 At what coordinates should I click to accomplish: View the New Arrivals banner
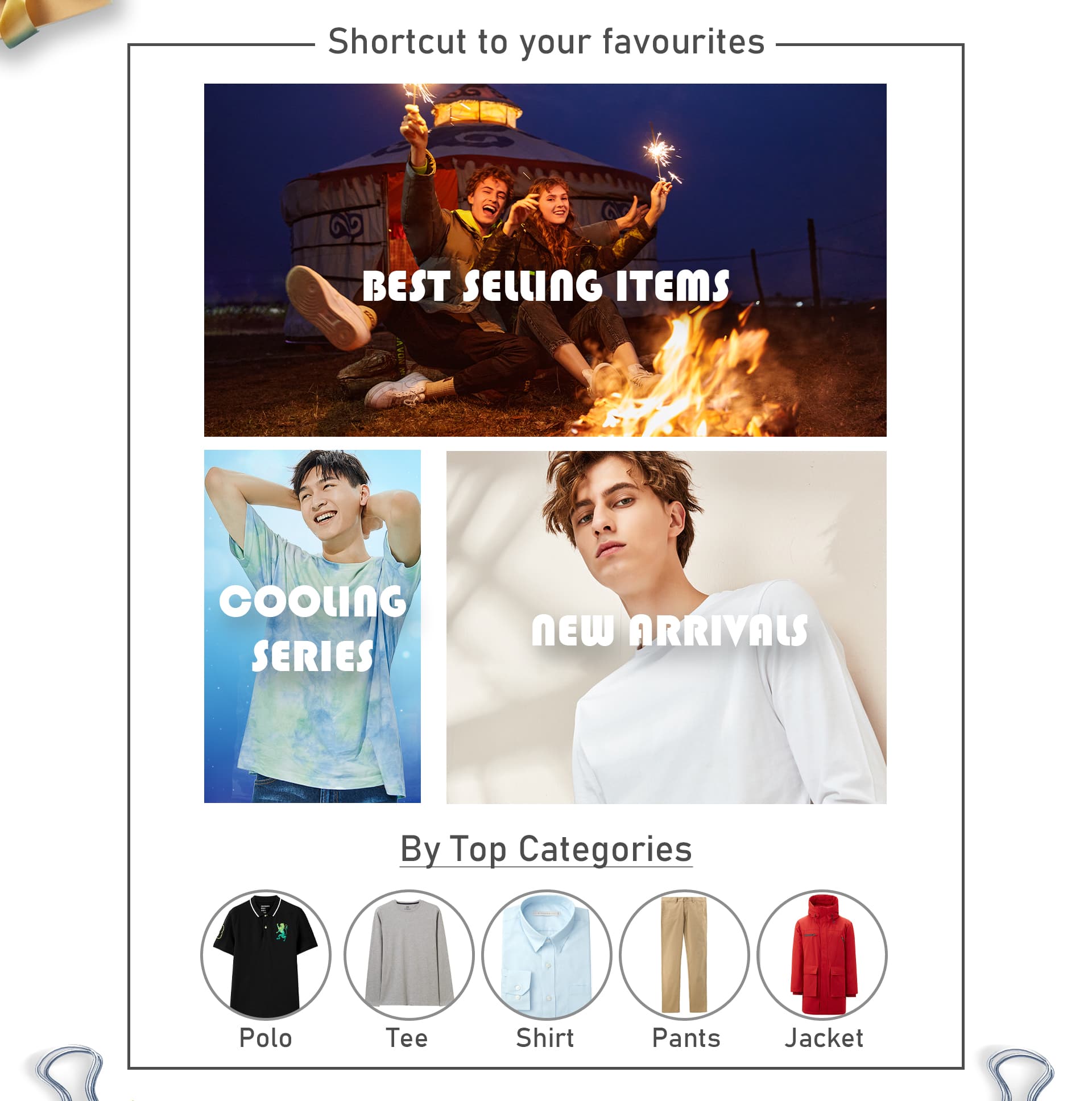[665, 627]
